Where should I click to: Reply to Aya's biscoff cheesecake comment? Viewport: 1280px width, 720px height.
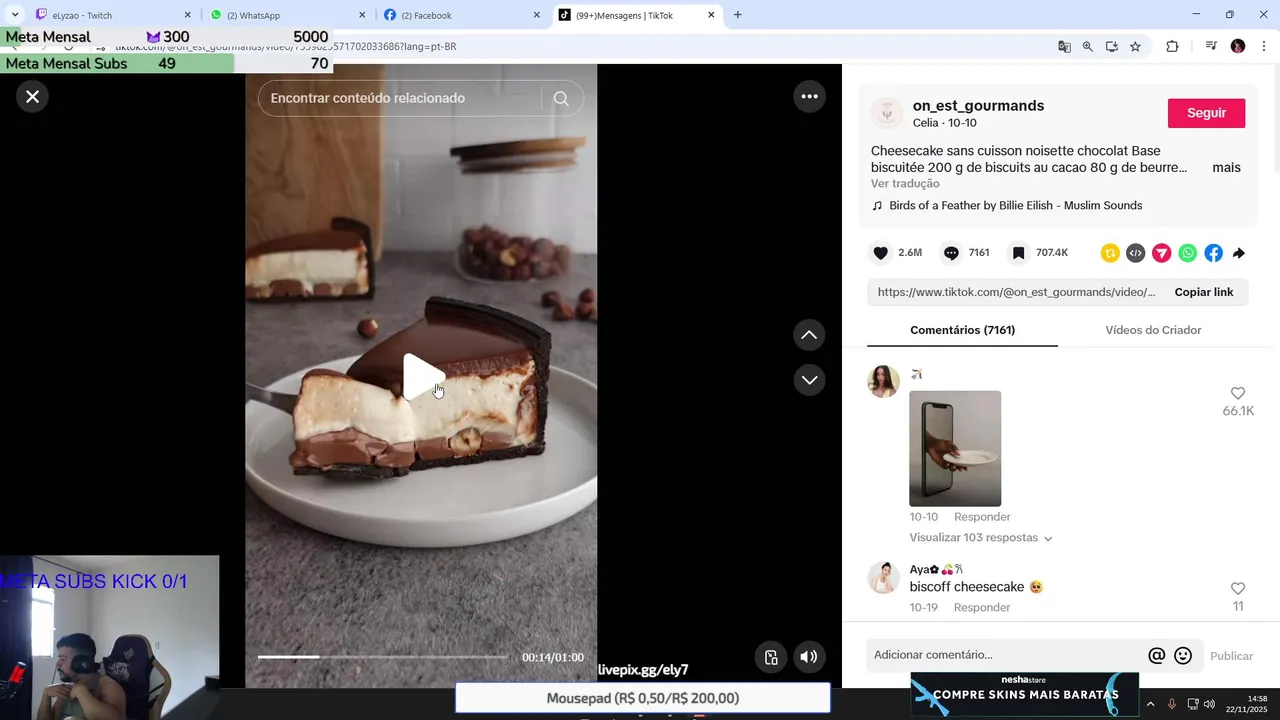pos(981,608)
